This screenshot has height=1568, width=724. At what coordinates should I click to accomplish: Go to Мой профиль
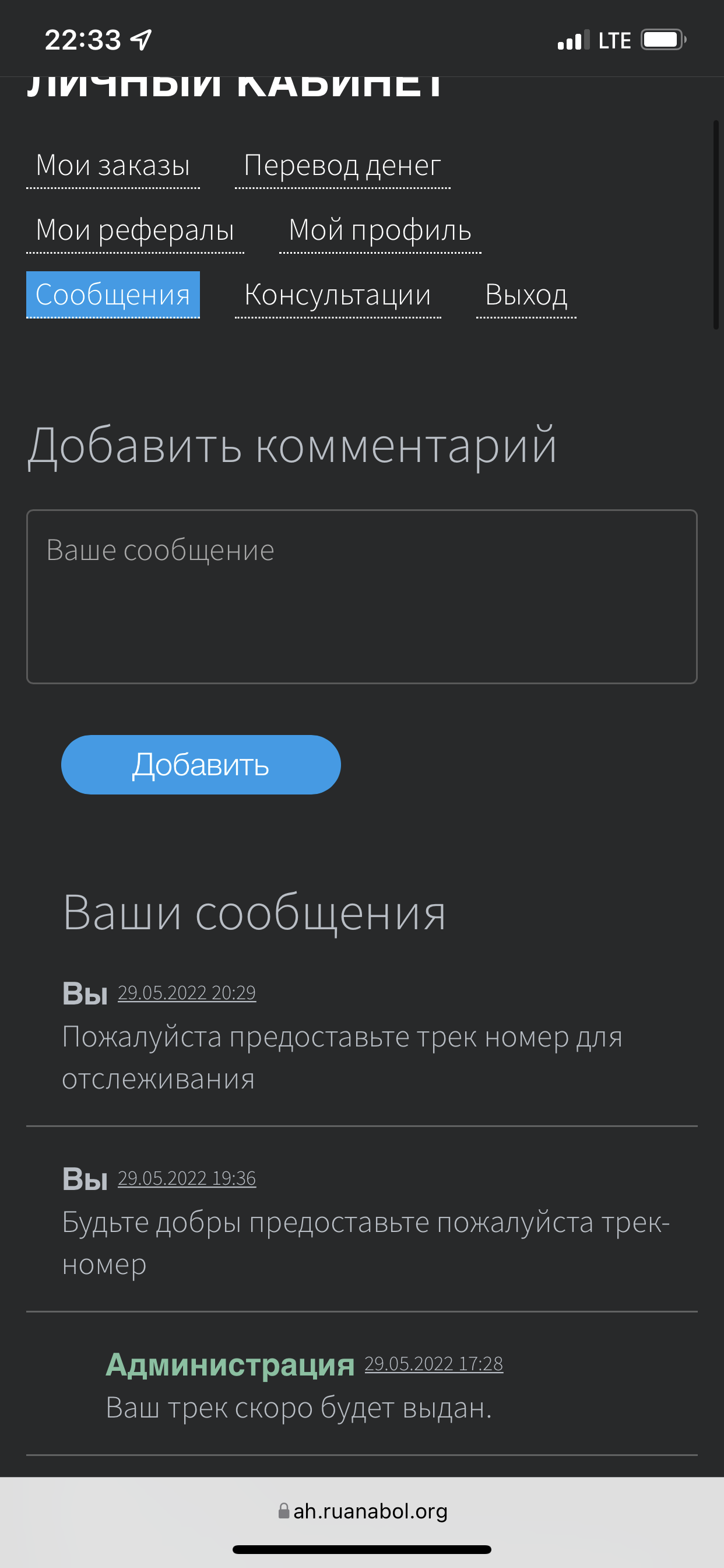[x=379, y=230]
